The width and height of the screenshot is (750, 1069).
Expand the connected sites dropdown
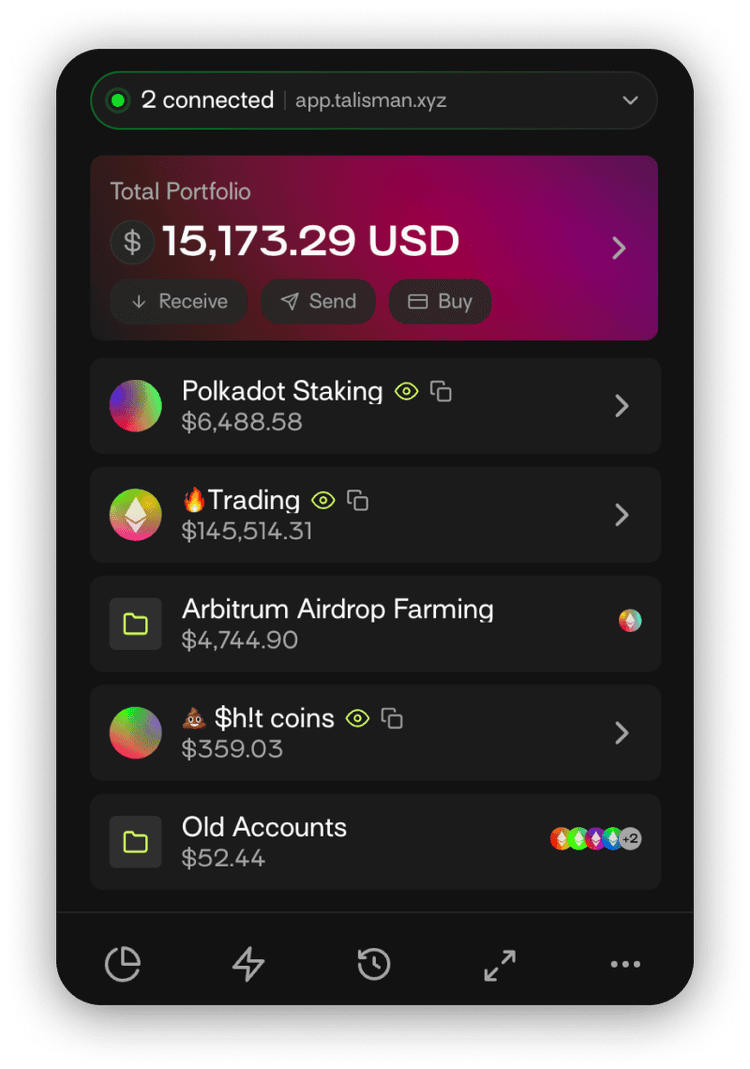point(630,100)
